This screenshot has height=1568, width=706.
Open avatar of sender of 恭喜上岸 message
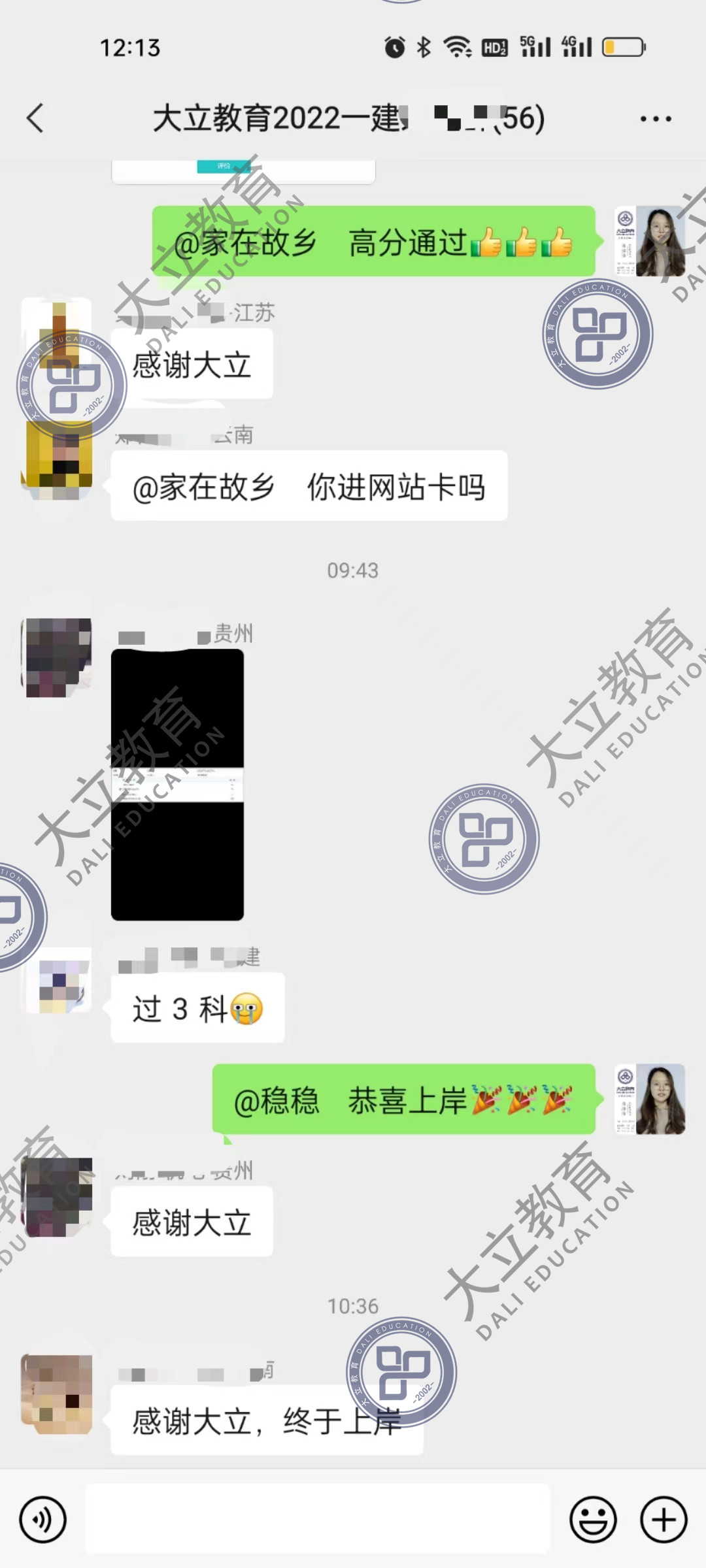650,1099
